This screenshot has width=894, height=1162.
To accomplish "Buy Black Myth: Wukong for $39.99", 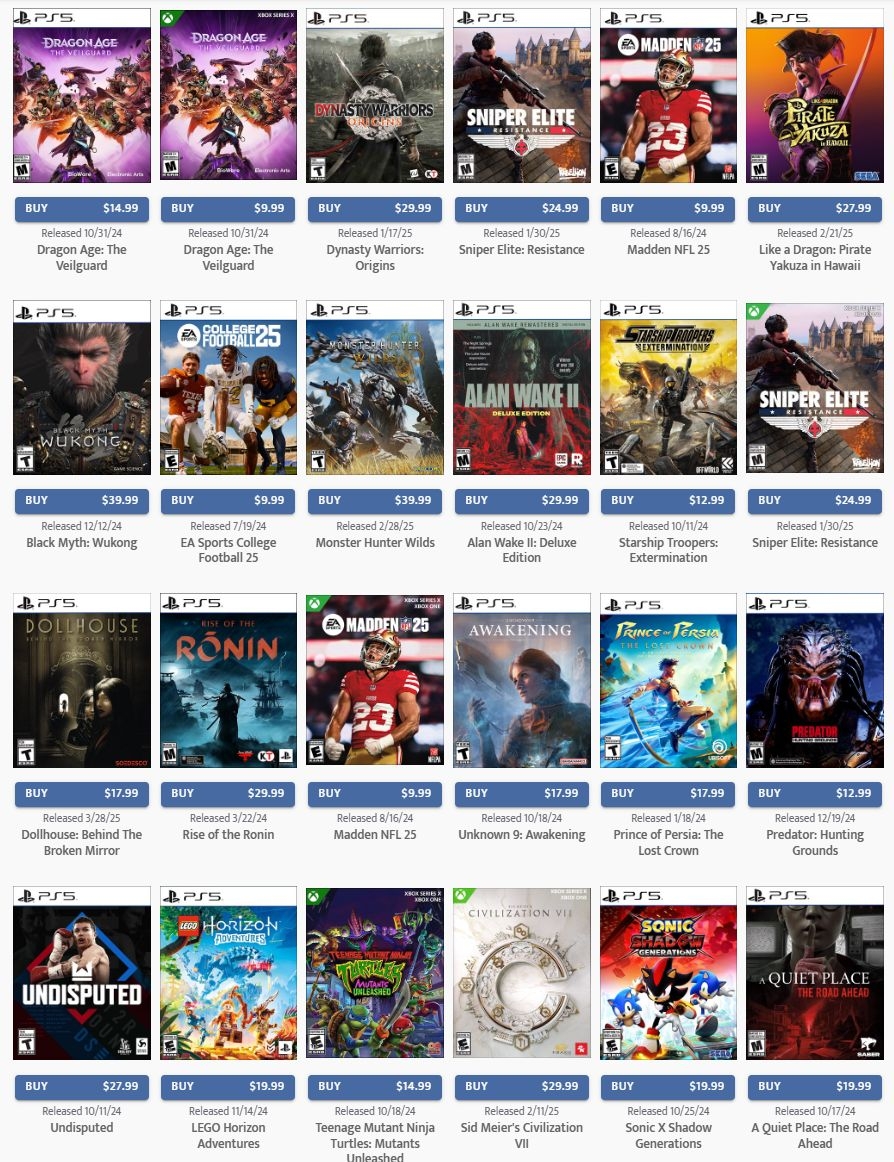I will tap(82, 500).
